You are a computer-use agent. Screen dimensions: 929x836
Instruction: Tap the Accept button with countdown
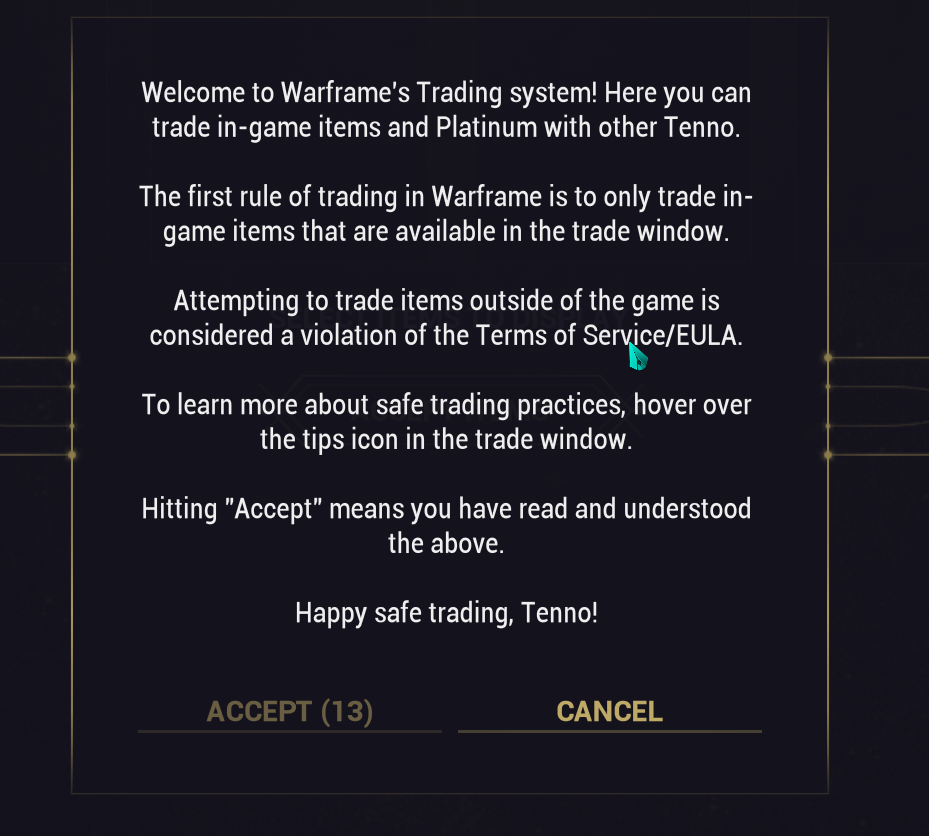pos(289,711)
